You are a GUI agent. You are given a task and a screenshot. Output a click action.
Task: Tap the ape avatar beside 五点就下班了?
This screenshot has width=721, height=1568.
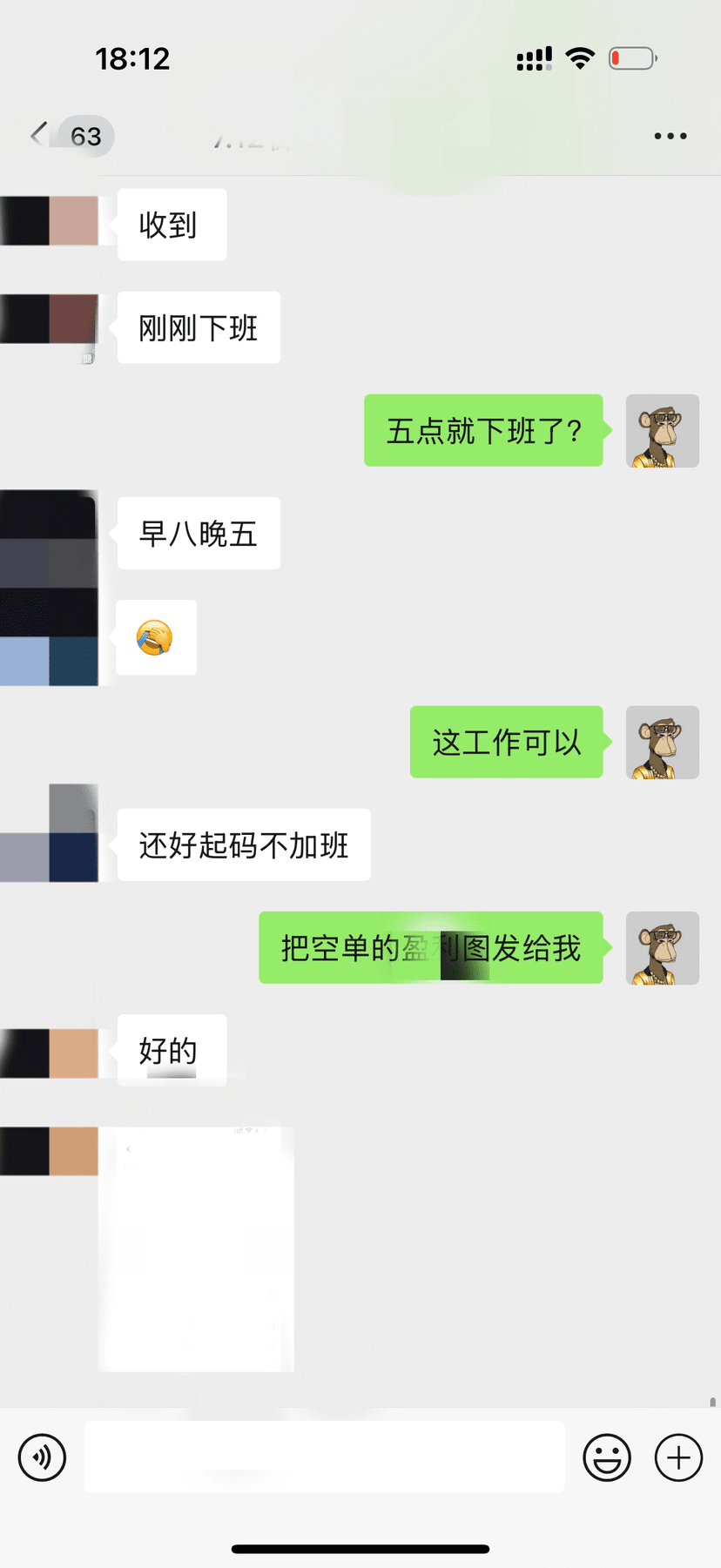(662, 431)
